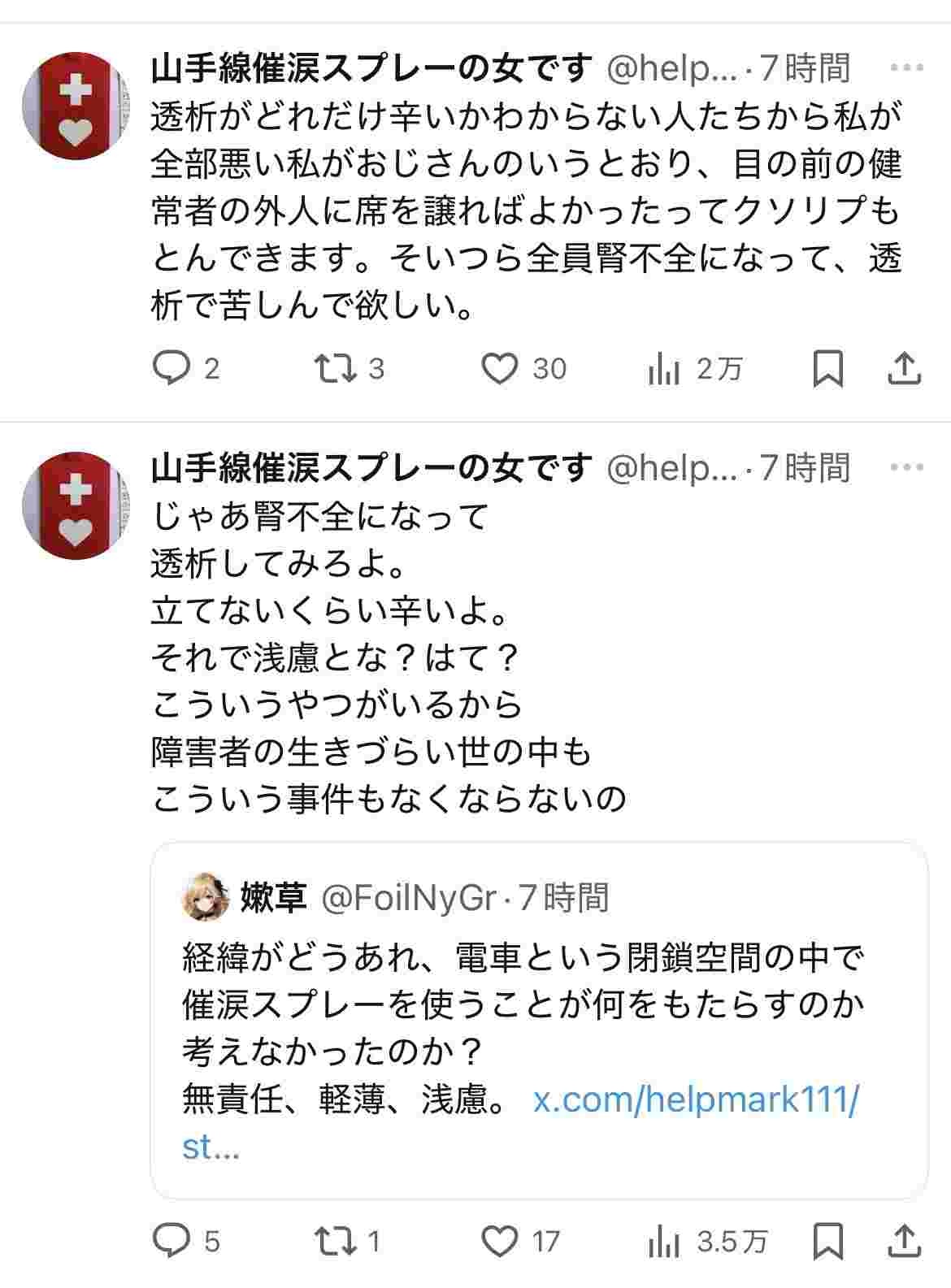Follow the x.com/helpmark111 link
The image size is (951, 1288).
click(x=695, y=1101)
